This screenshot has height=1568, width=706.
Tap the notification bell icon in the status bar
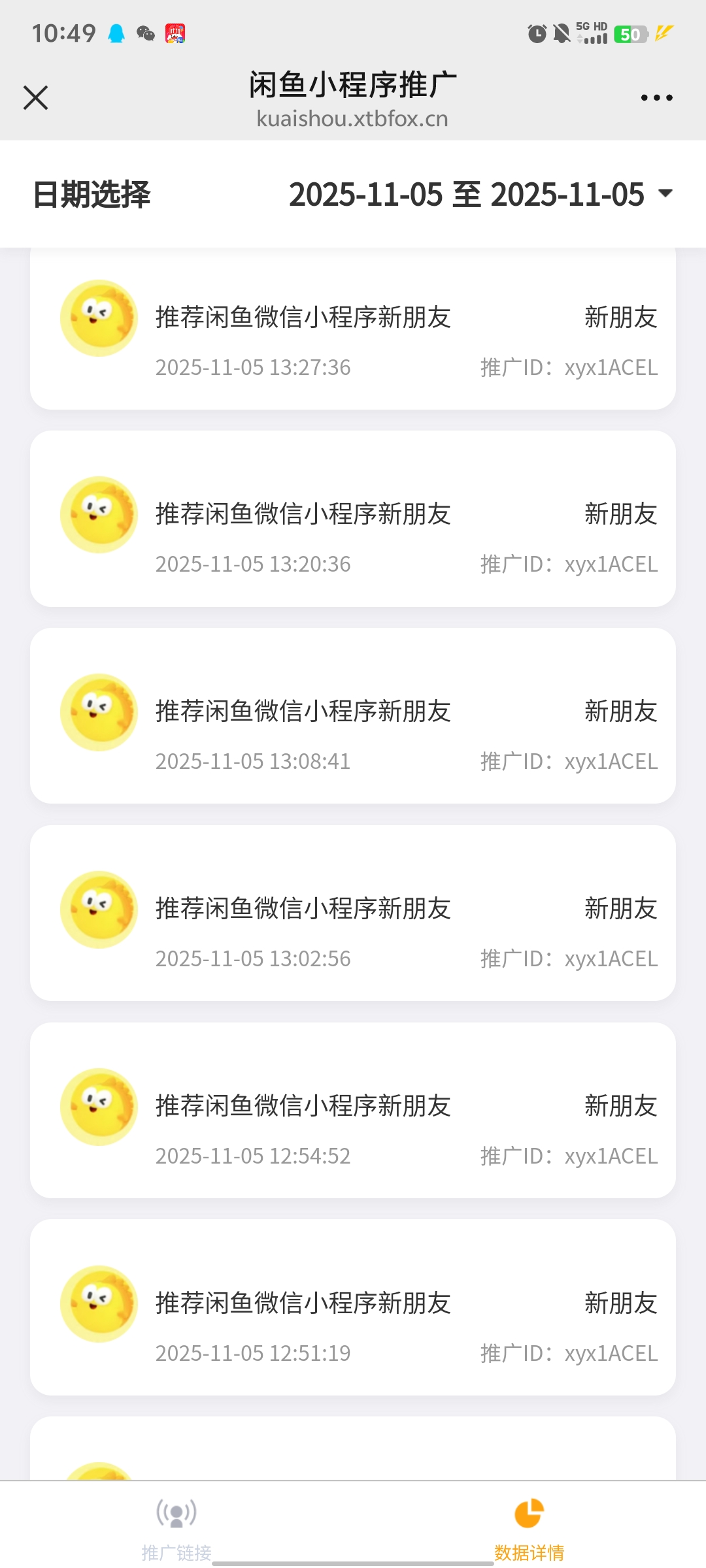click(x=115, y=32)
